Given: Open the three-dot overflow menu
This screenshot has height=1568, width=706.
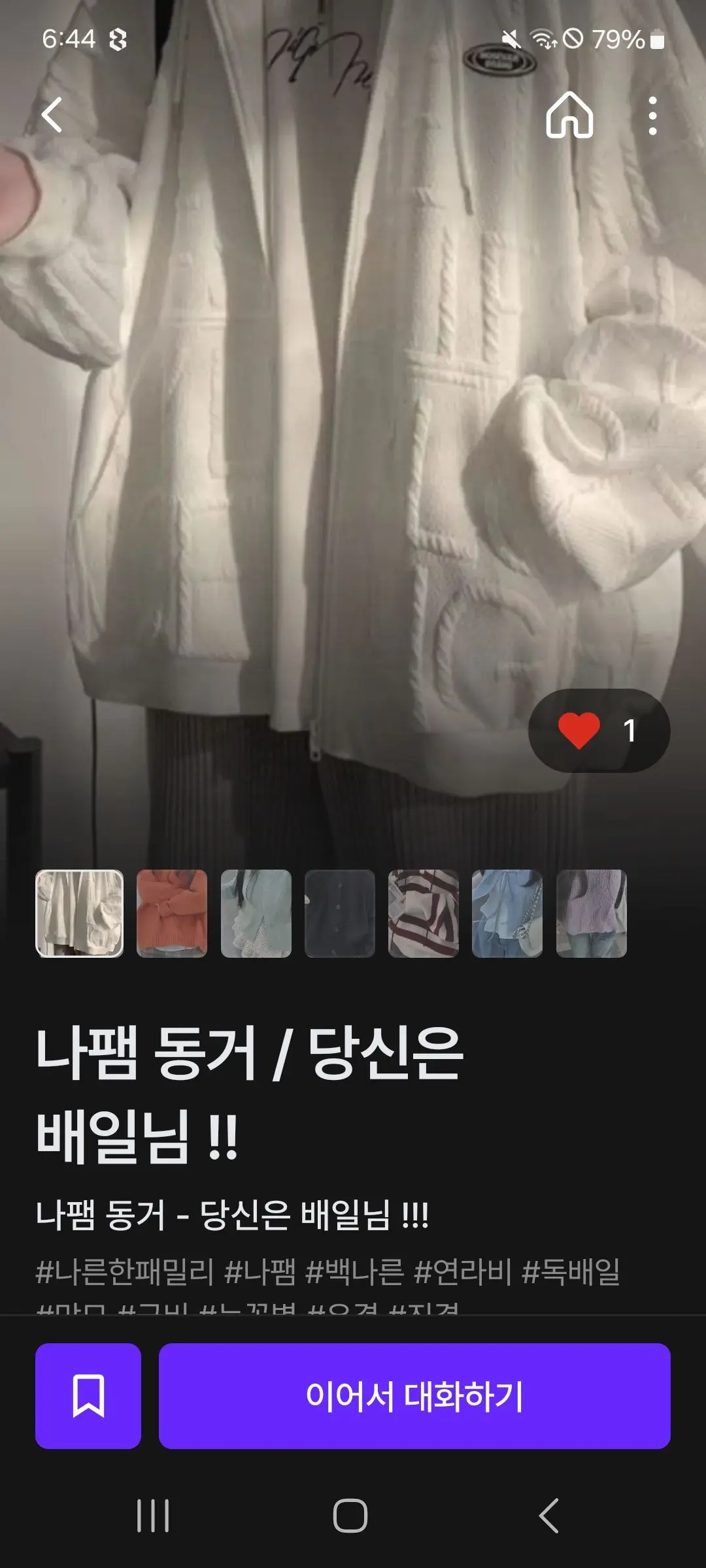Looking at the screenshot, I should (652, 116).
